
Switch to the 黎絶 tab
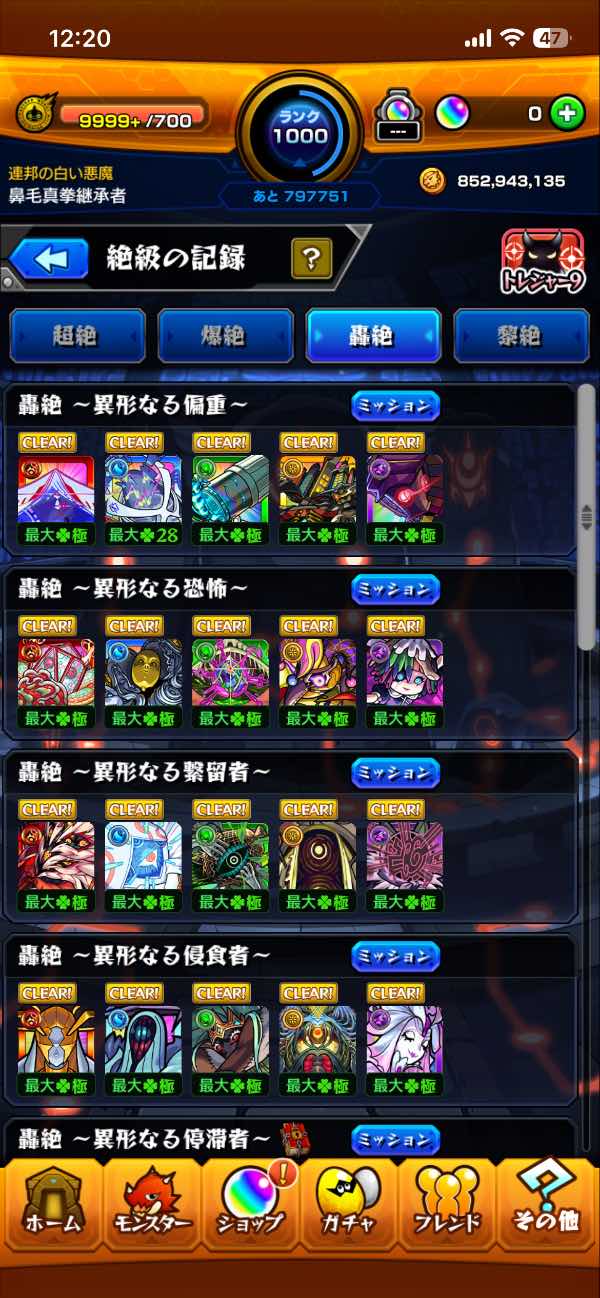pyautogui.click(x=521, y=336)
